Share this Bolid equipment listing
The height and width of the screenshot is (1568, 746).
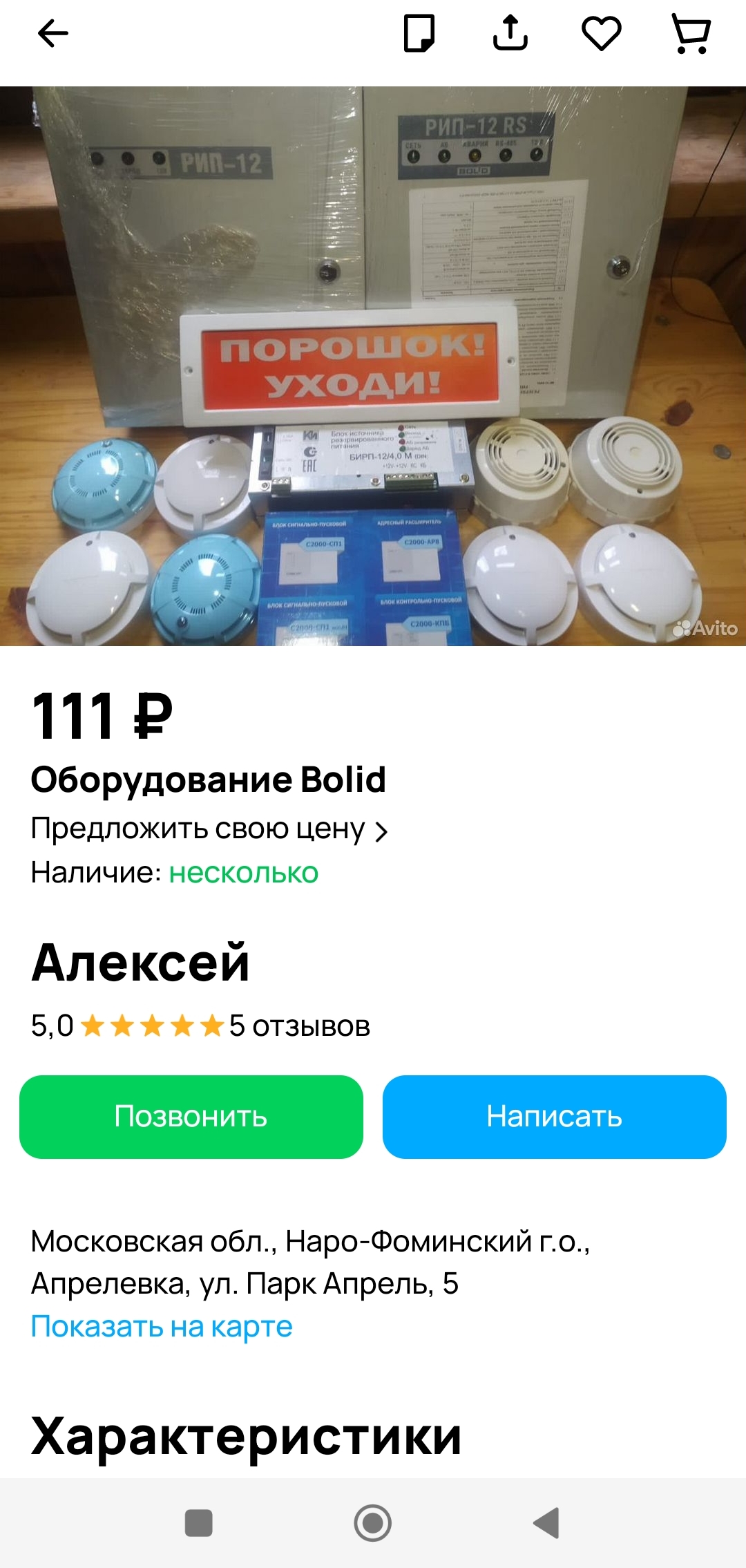point(510,33)
